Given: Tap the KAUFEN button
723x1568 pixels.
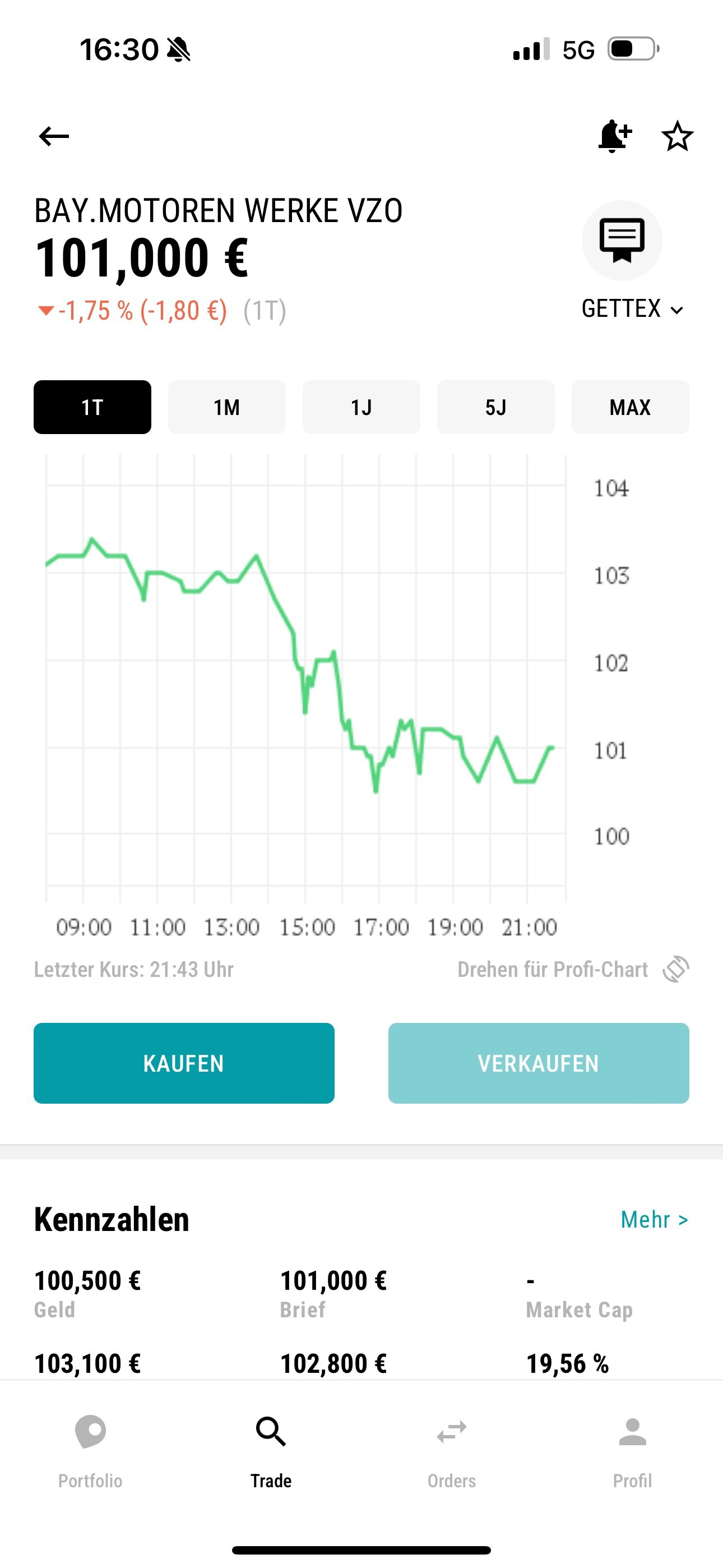Looking at the screenshot, I should (x=184, y=1063).
